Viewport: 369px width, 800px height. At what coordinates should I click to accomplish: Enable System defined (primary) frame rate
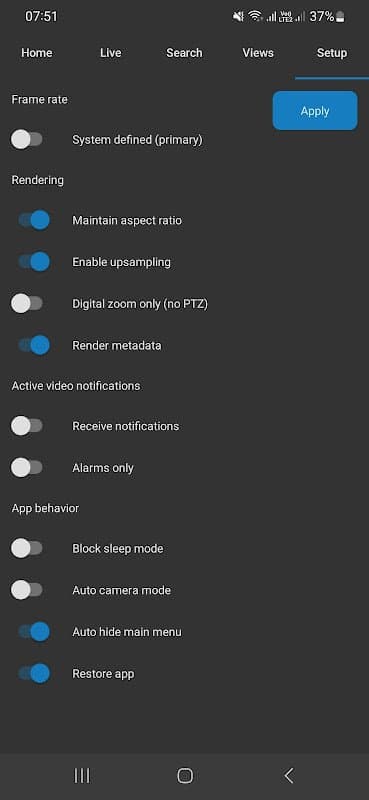coord(27,139)
